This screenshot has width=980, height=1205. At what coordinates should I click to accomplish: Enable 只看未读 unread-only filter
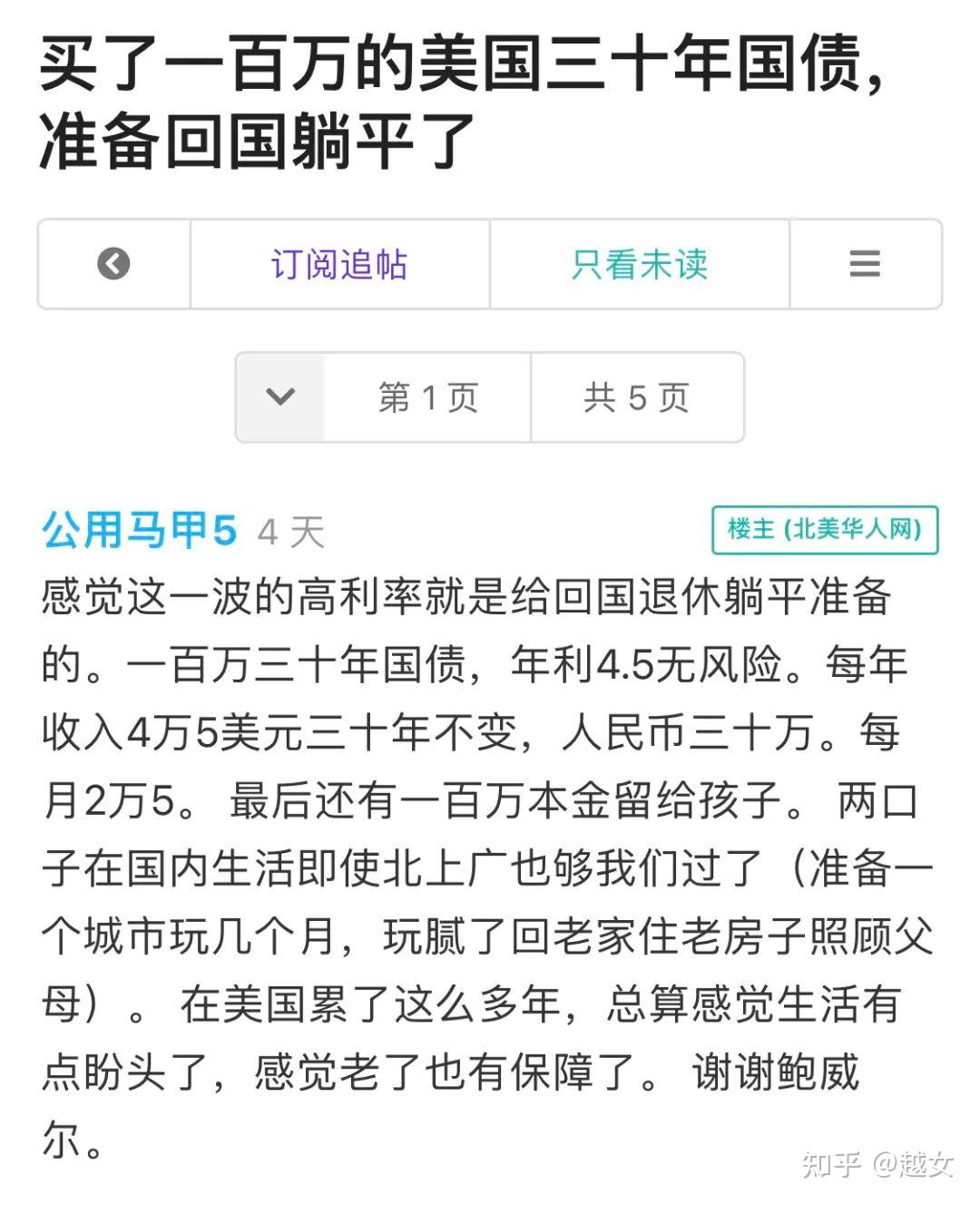click(638, 264)
